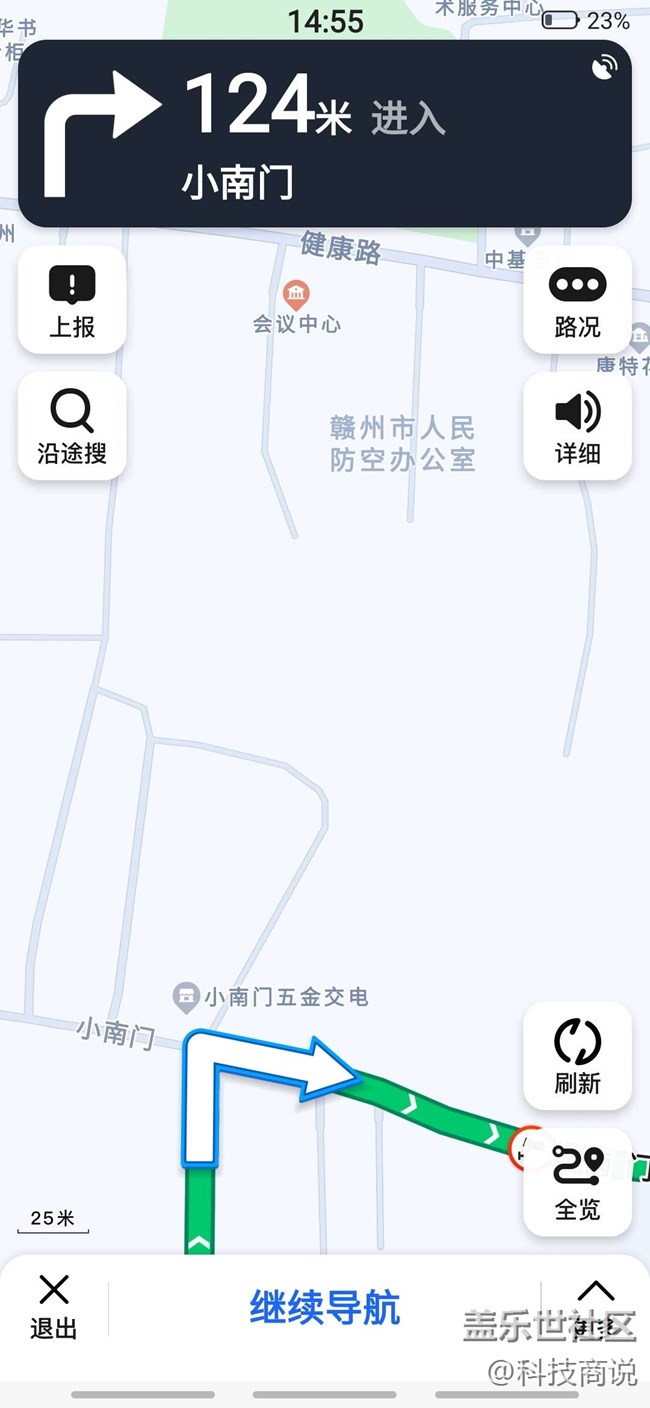This screenshot has height=1408, width=650.
Task: Tap the 详细 voice broadcast button
Action: point(577,426)
